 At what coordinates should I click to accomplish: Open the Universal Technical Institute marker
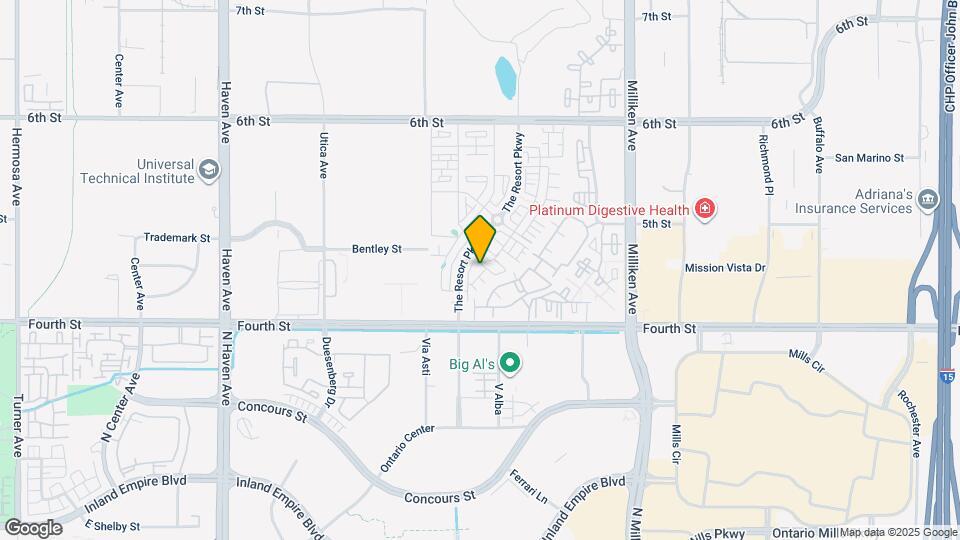[x=209, y=169]
